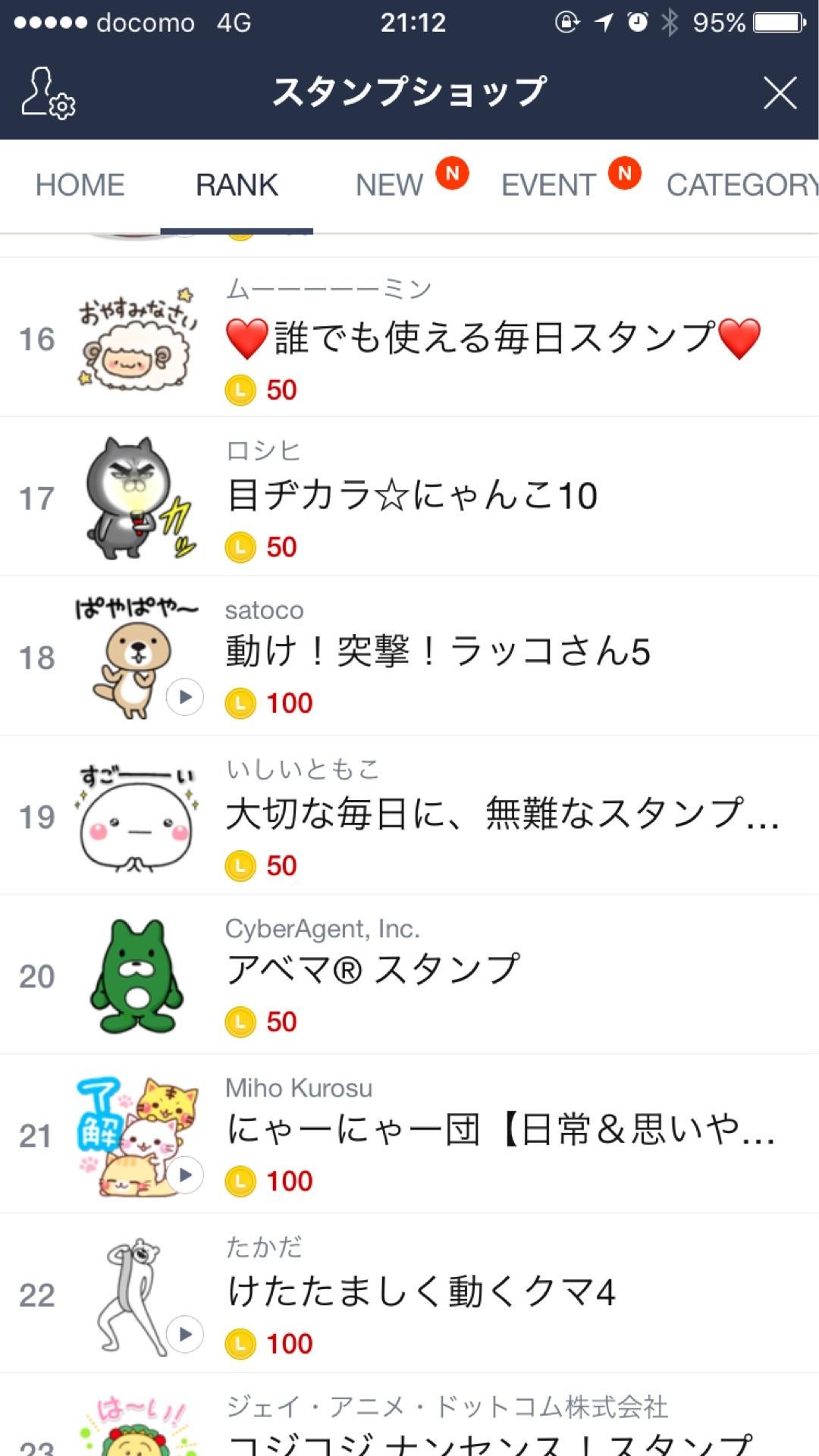The height and width of the screenshot is (1456, 819).
Task: View 目ヂカラ☆にゃんこ10 sticker set
Action: tap(413, 497)
